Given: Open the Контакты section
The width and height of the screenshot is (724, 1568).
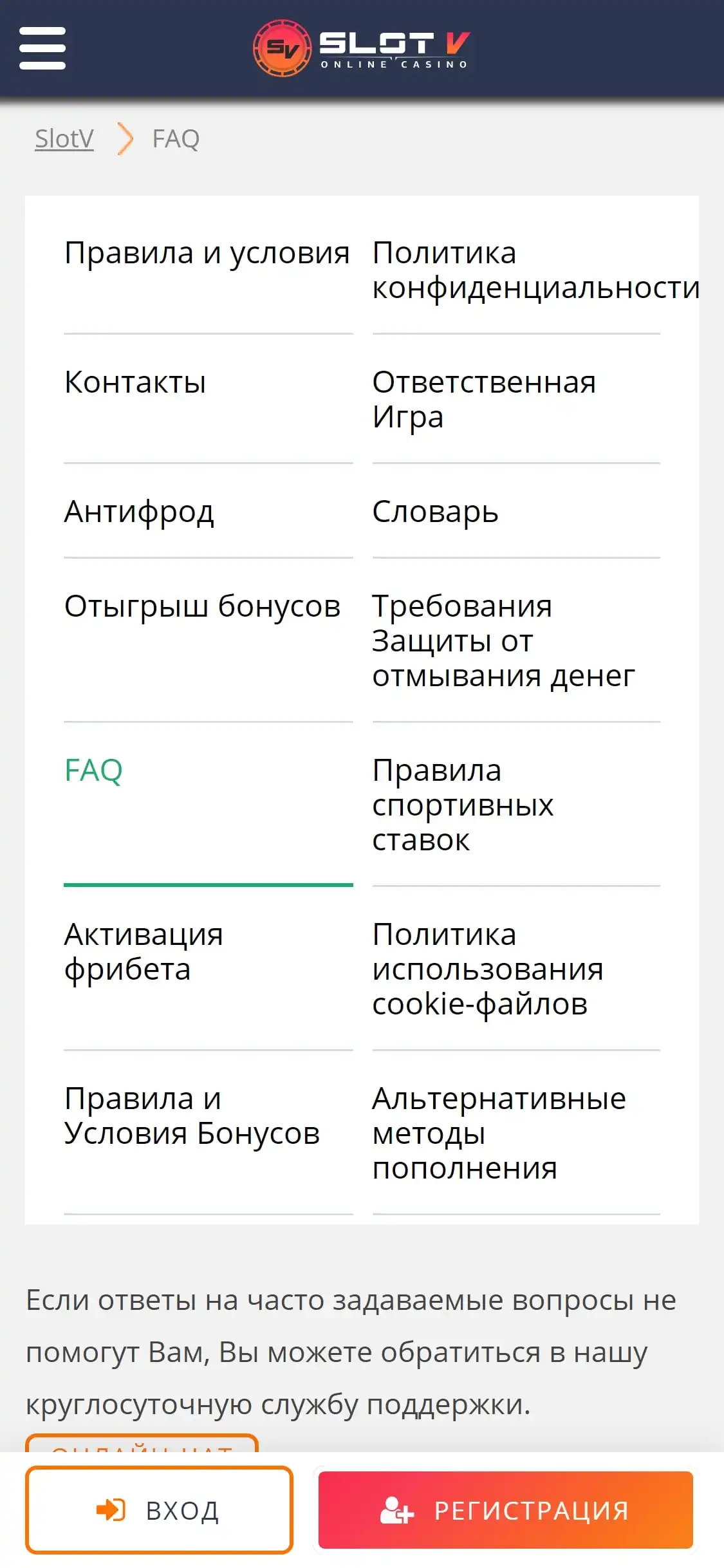Looking at the screenshot, I should [x=135, y=382].
